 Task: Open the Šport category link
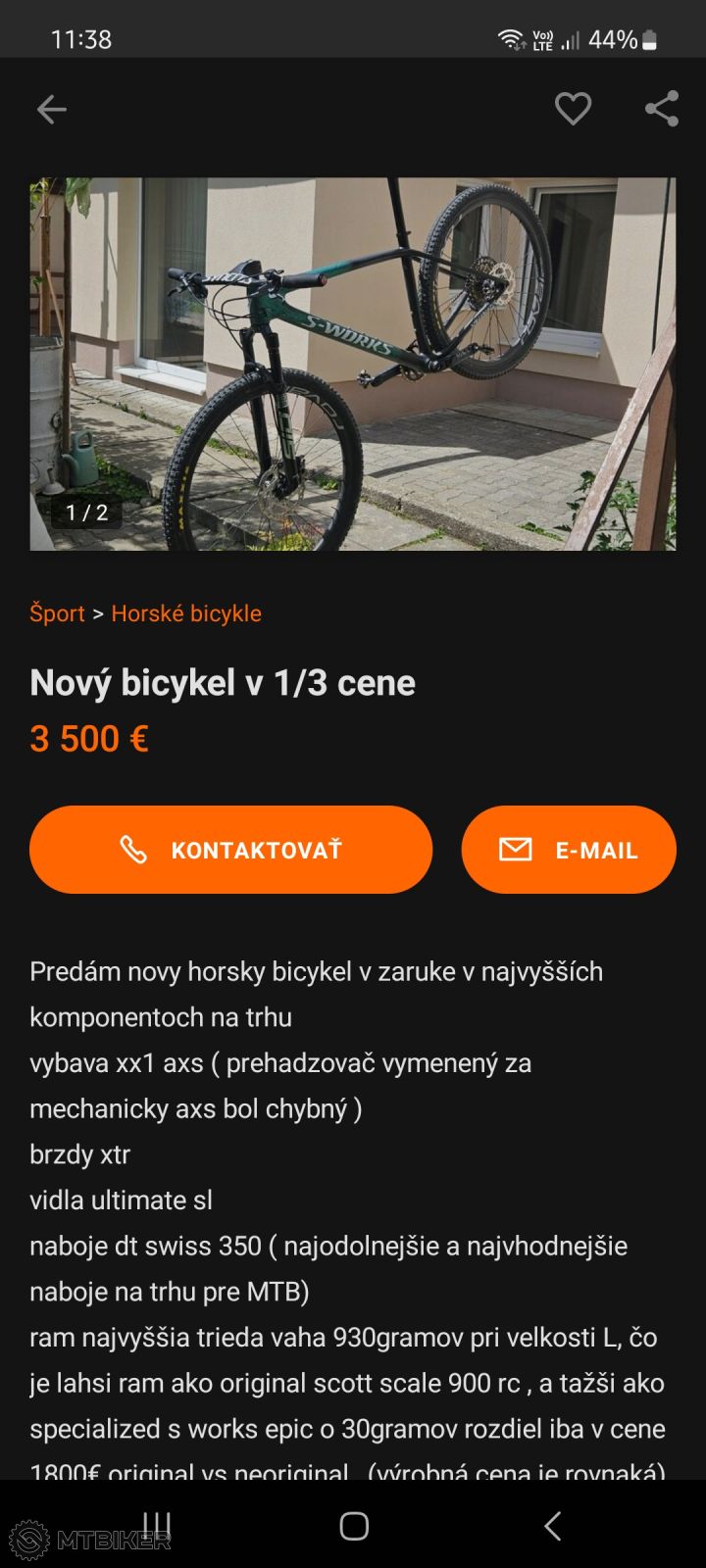[57, 613]
